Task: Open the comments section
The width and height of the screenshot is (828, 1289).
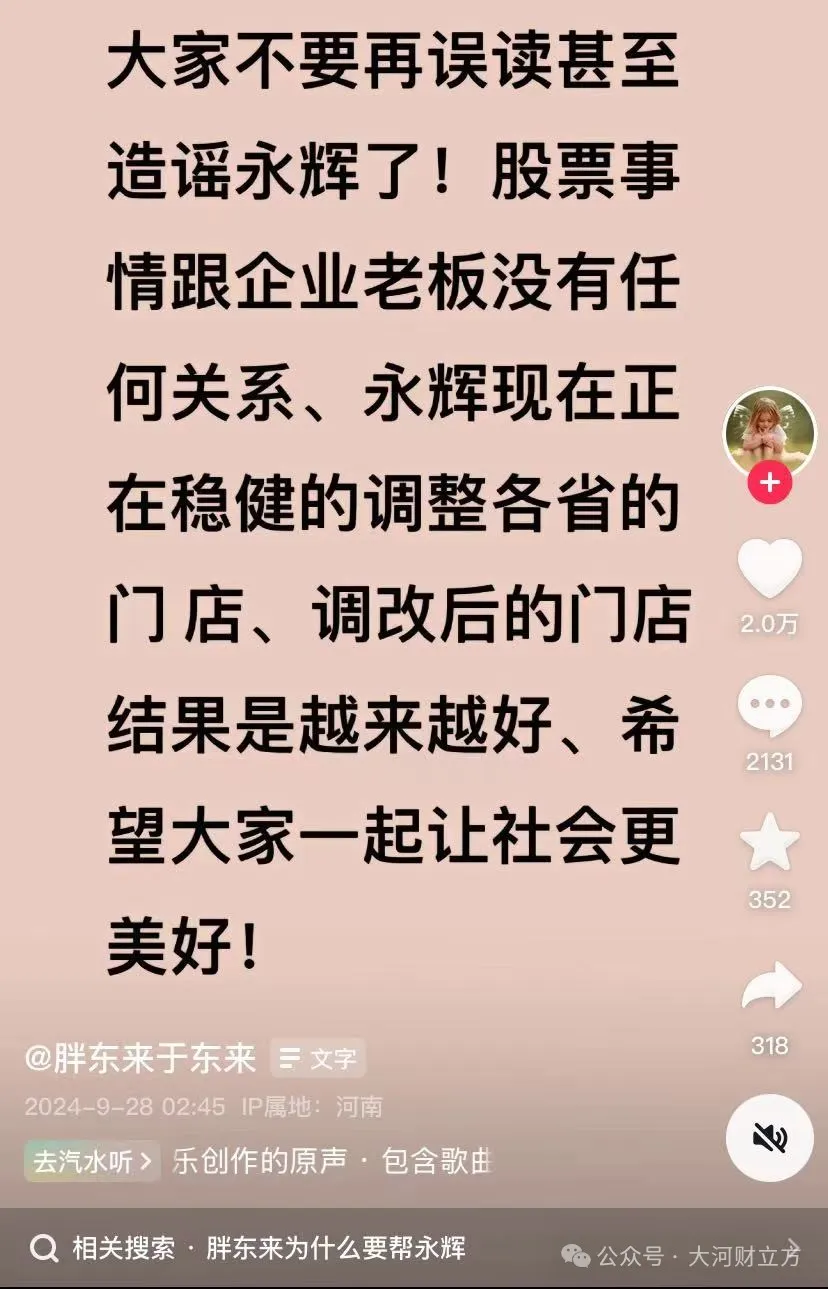Action: coord(769,706)
